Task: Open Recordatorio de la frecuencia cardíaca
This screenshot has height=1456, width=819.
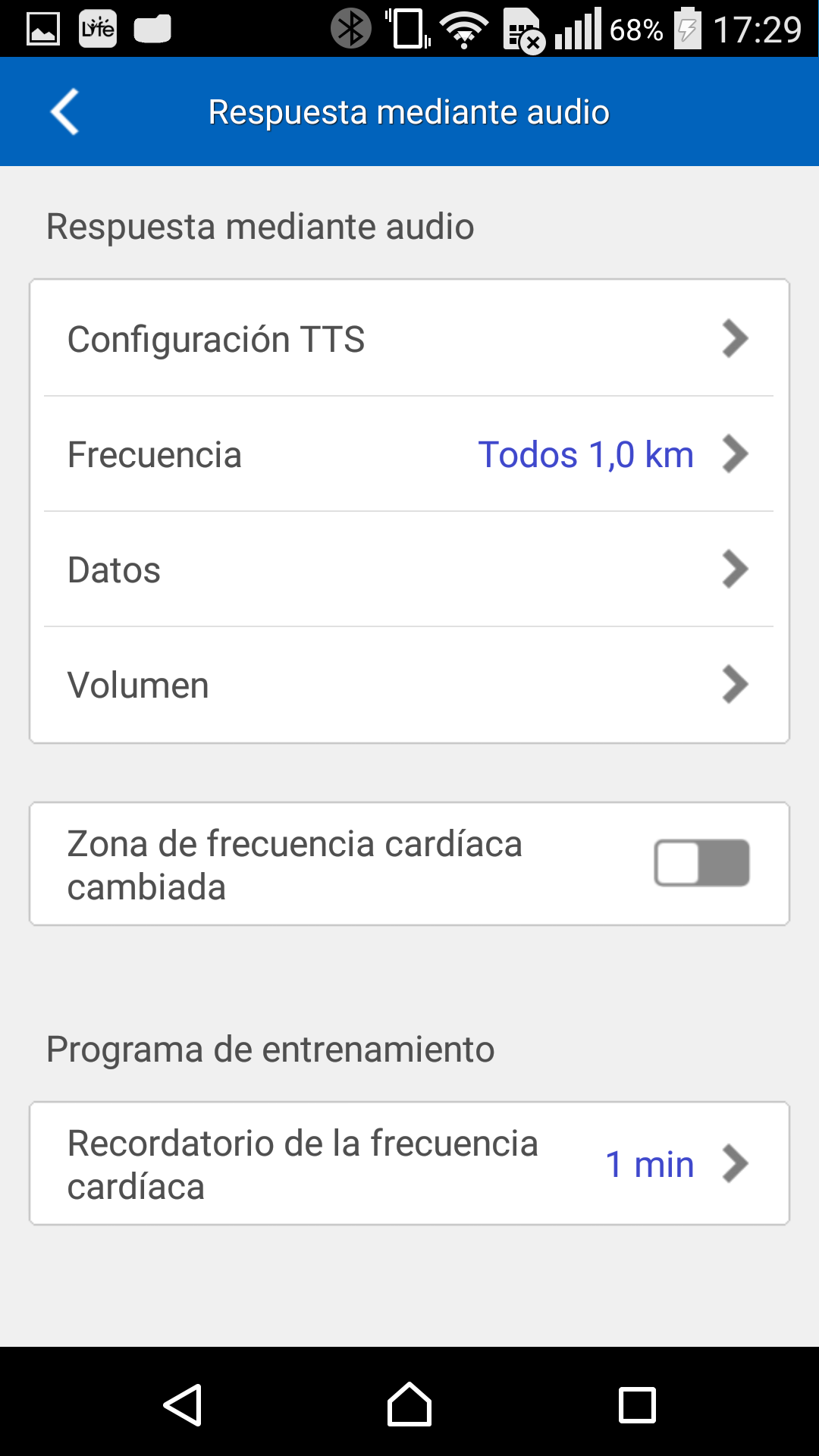Action: [409, 1163]
